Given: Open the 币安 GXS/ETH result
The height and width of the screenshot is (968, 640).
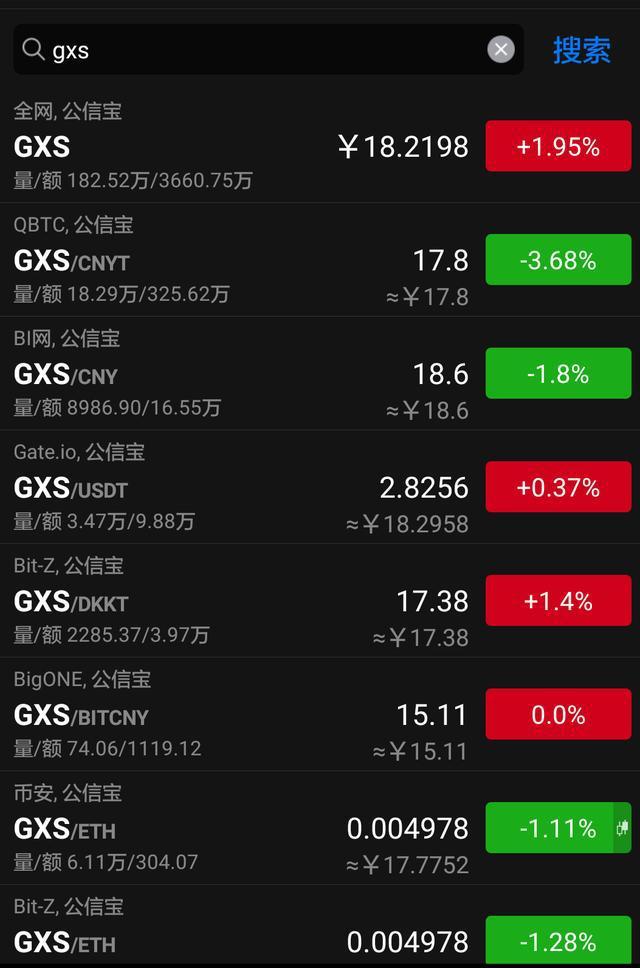Looking at the screenshot, I should [x=240, y=828].
